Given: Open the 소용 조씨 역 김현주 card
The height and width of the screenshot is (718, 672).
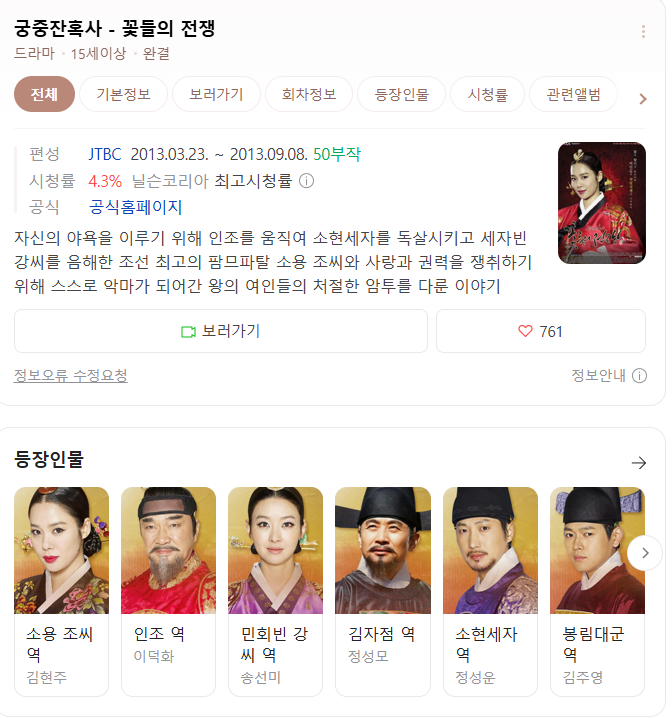Looking at the screenshot, I should 61,591.
